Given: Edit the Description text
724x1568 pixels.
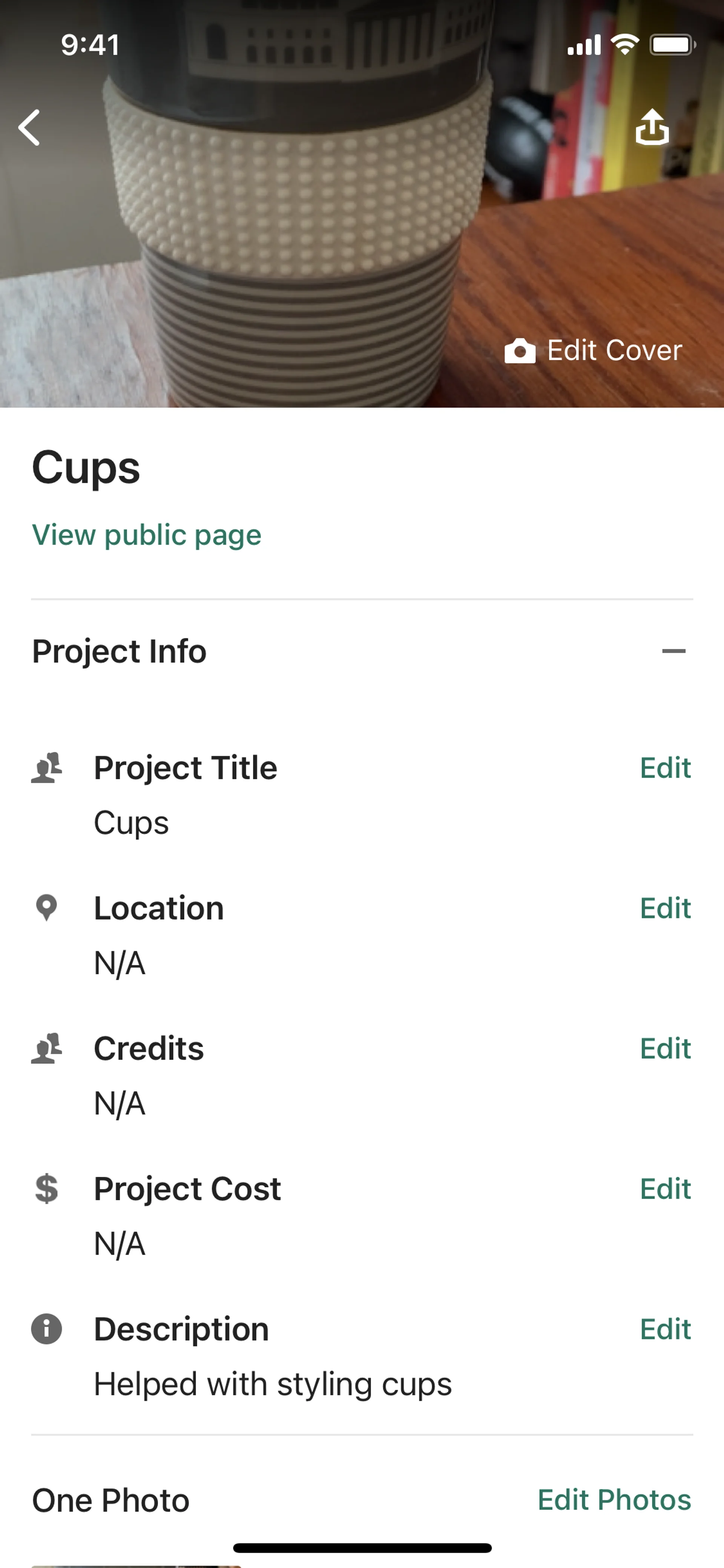Looking at the screenshot, I should pos(665,1329).
